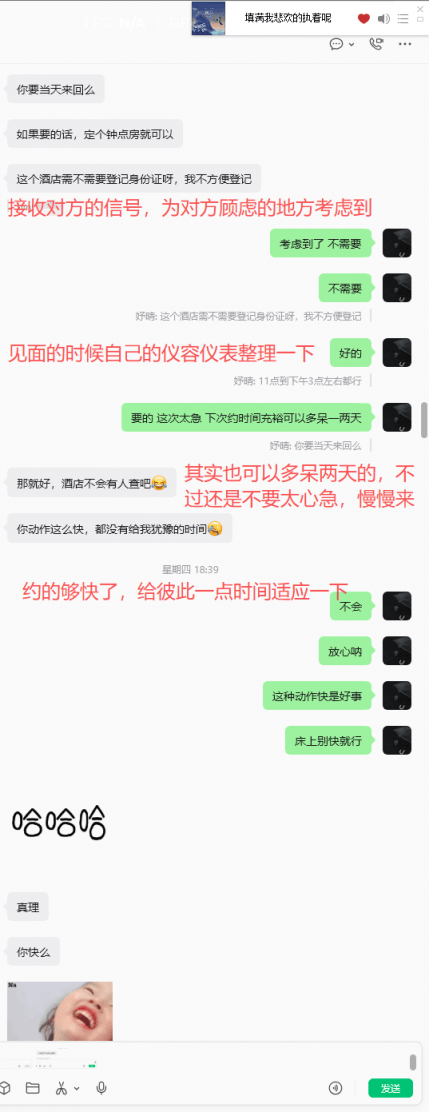This screenshot has height=1112, width=429.
Task: Open the folder icon to send a file
Action: click(33, 1088)
